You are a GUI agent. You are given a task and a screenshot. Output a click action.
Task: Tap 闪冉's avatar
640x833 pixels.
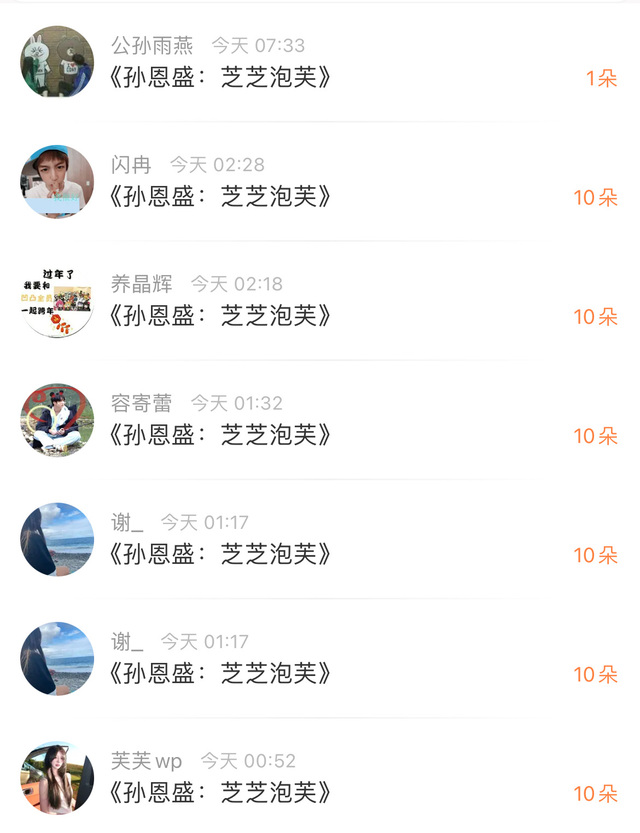[x=57, y=182]
